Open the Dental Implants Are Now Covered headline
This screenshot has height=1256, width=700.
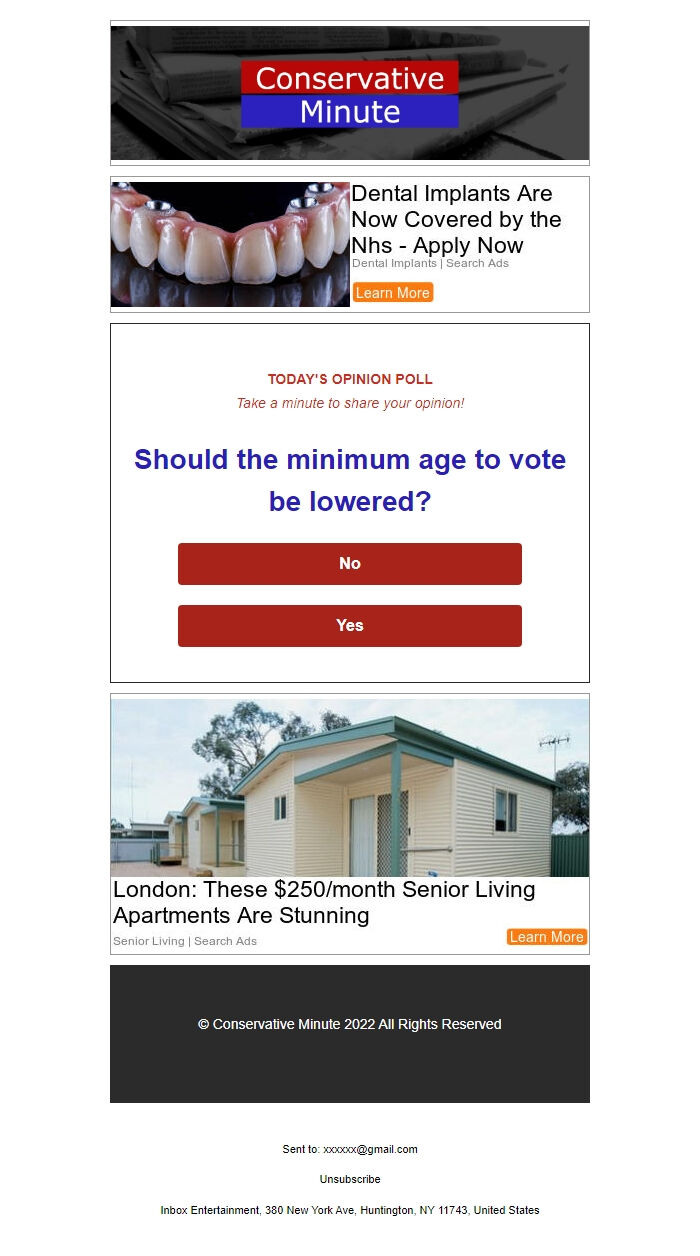pos(456,219)
